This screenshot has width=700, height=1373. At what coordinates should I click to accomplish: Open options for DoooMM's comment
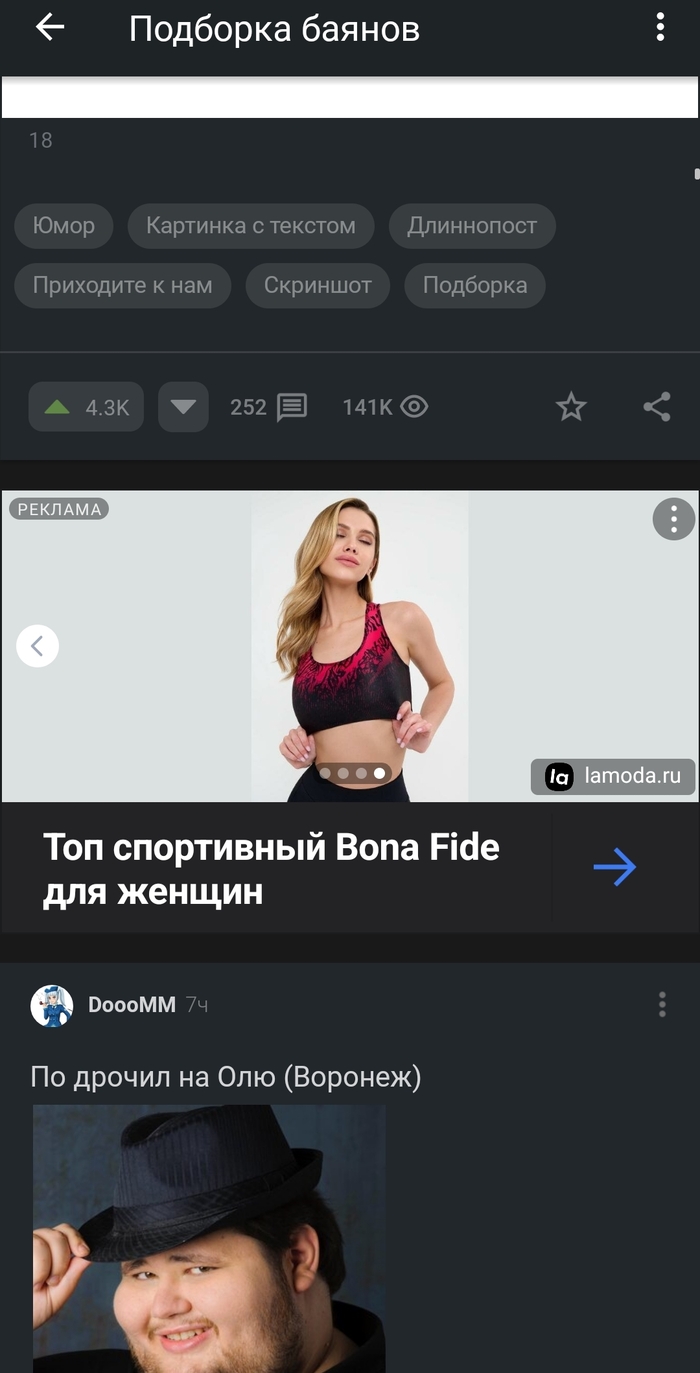point(662,1005)
